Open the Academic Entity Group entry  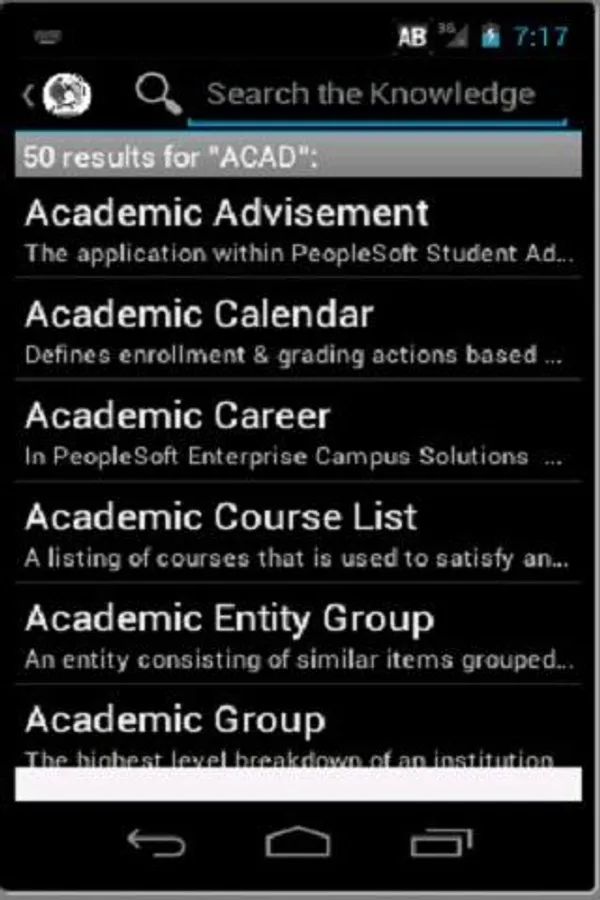click(298, 634)
